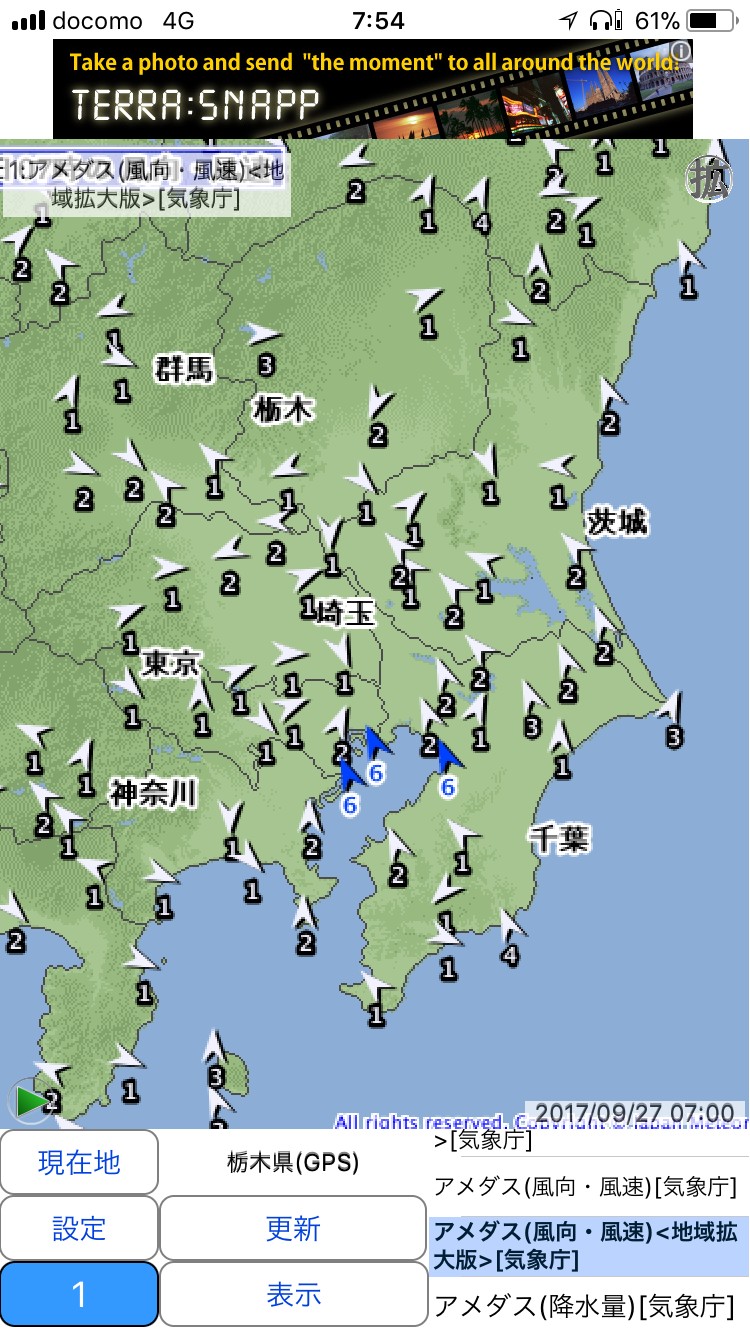Tap the 拡 enlarge icon on the map
Screen dimensions: 750x1334
[708, 181]
